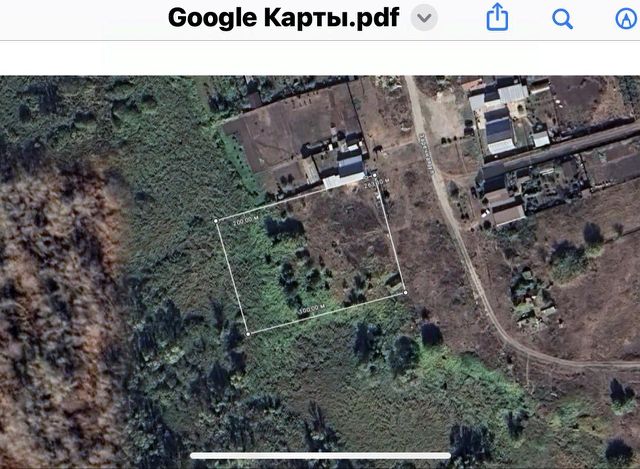The image size is (640, 469).
Task: Expand the Google Карты.pdf title dropdown
Action: [425, 18]
